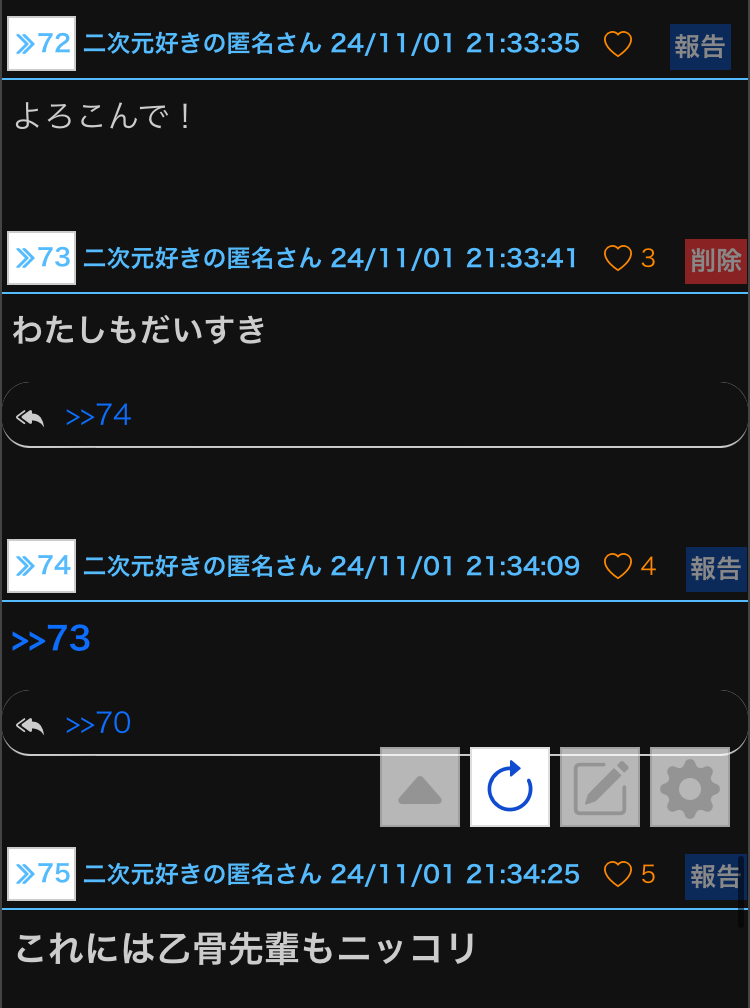Open settings with the gear button
The image size is (750, 1008).
pyautogui.click(x=690, y=787)
